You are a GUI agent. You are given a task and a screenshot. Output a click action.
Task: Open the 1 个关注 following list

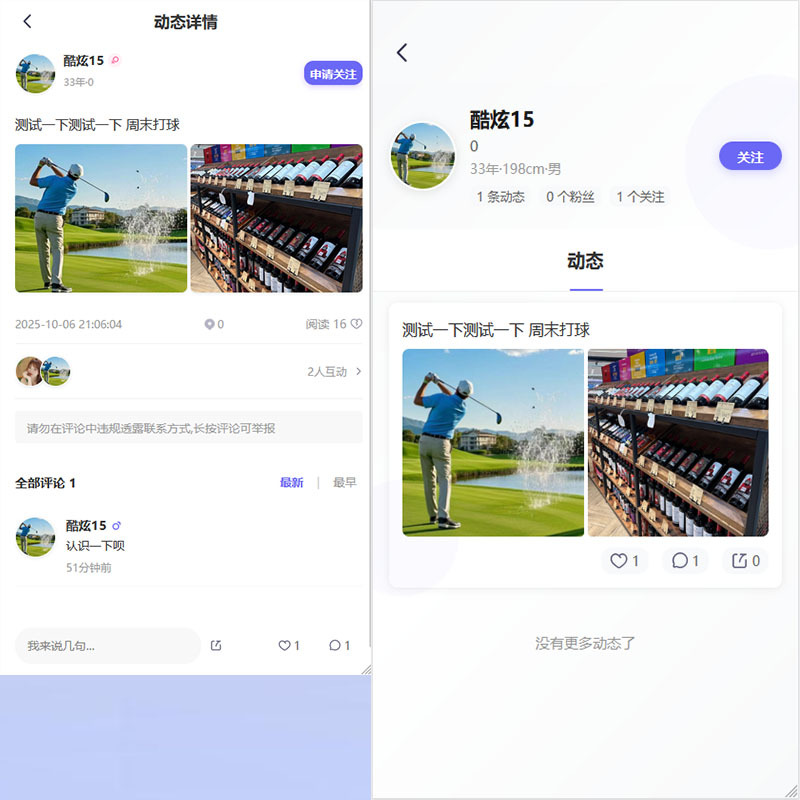(640, 197)
